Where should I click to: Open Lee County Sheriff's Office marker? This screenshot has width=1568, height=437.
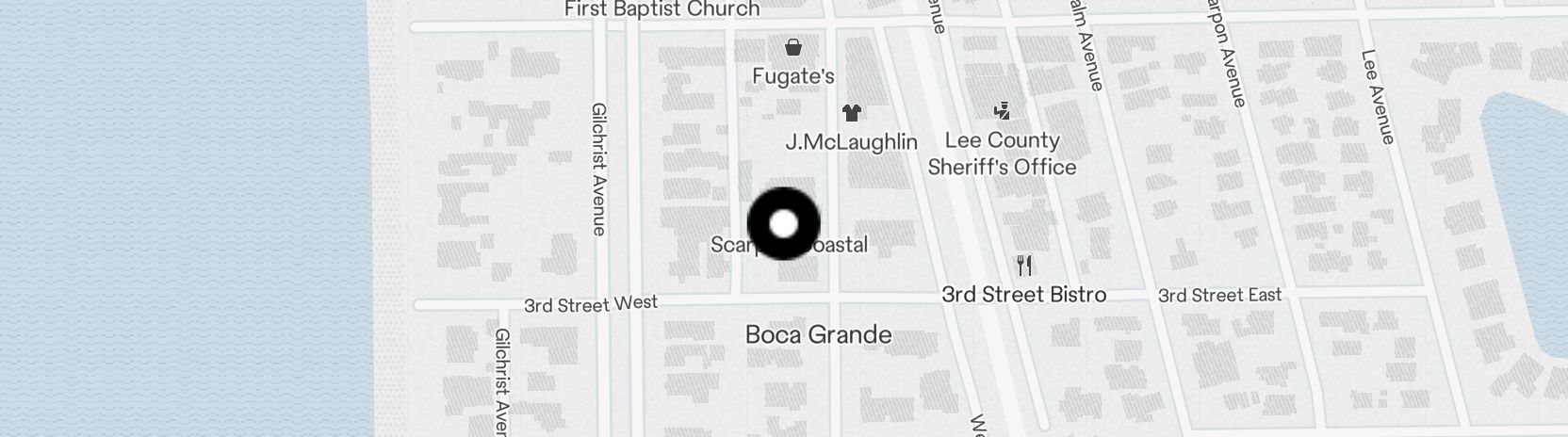(x=1002, y=111)
